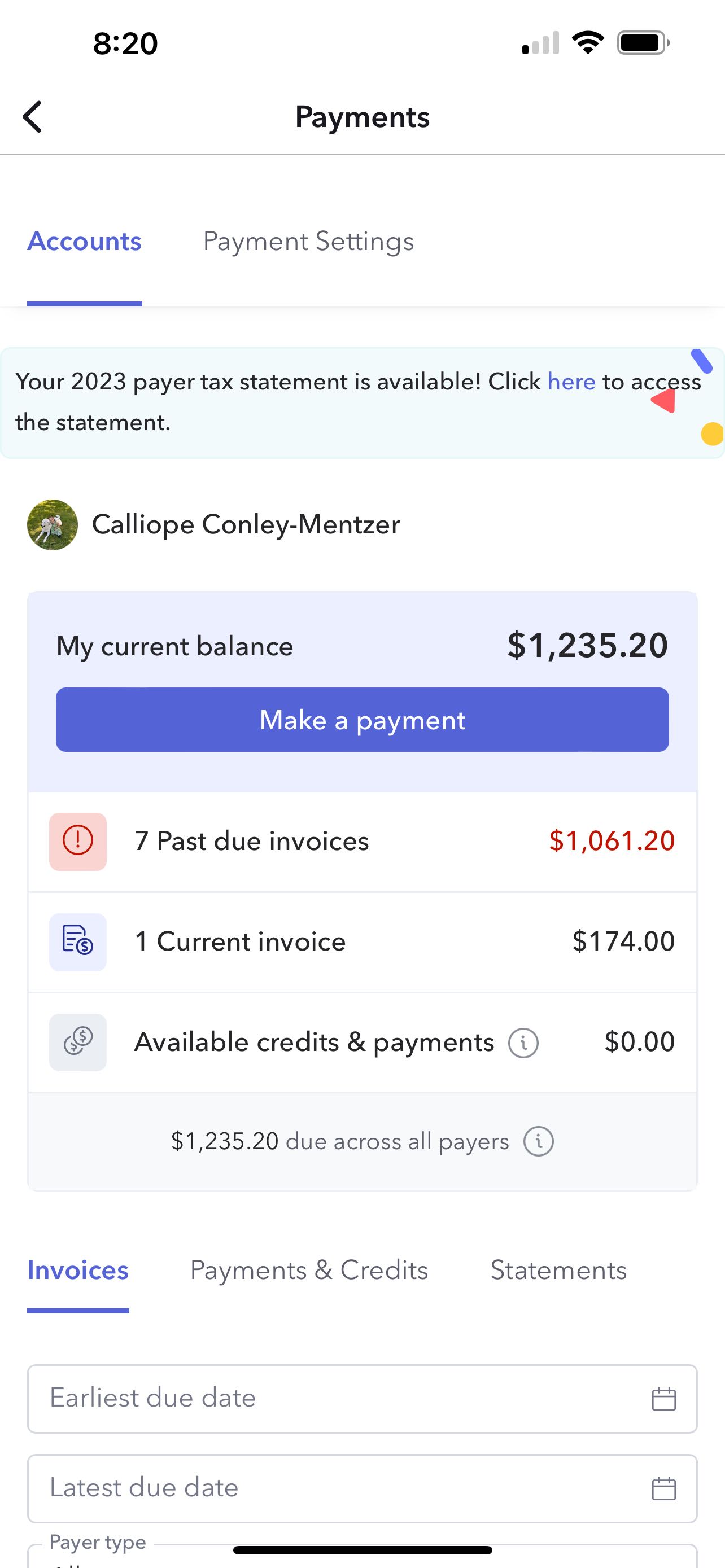Viewport: 725px width, 1568px height.
Task: Switch to Statements tab
Action: point(558,1271)
